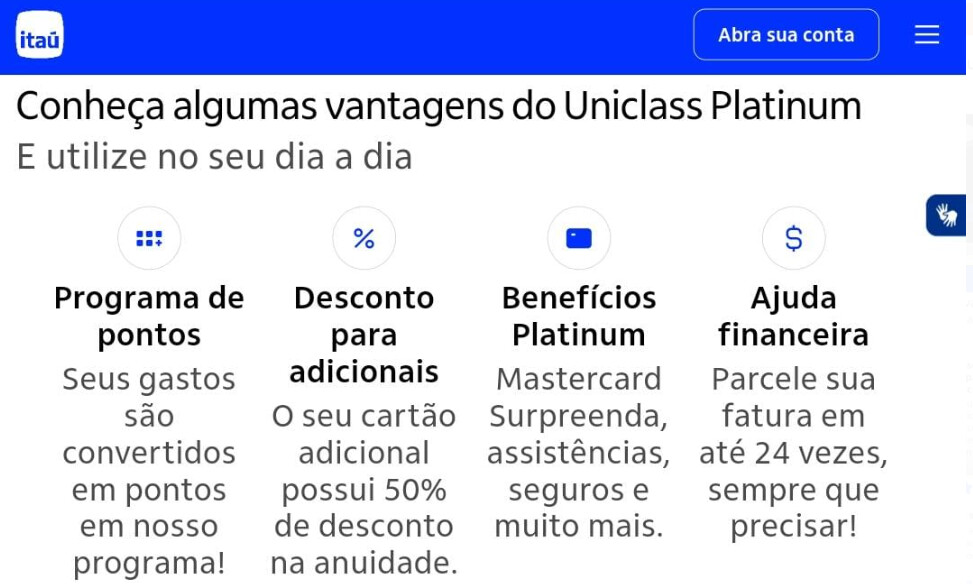The image size is (973, 584).
Task: Open the hamburger menu
Action: [927, 35]
